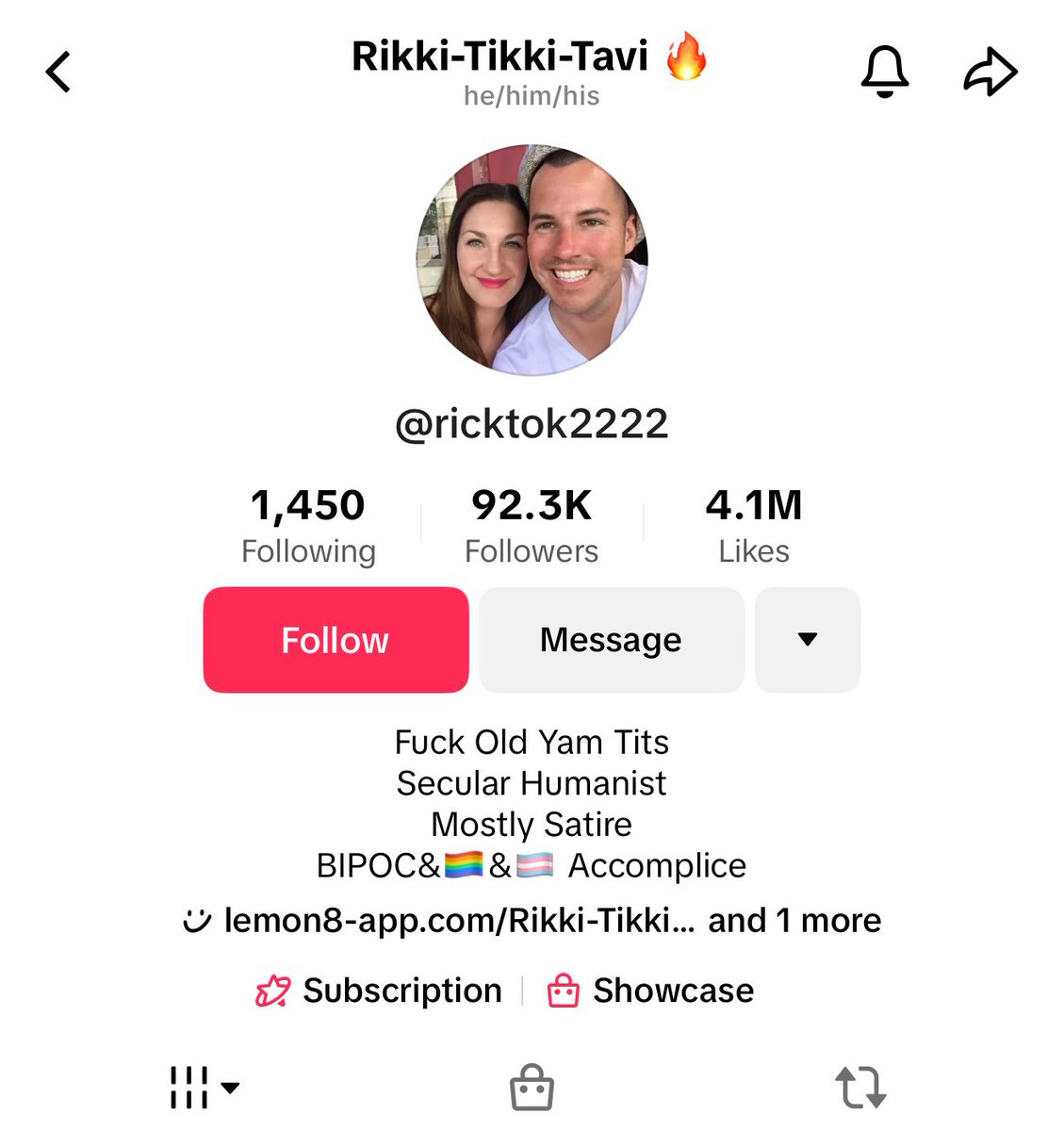This screenshot has width=1064, height=1131.
Task: Follow @ricktok2222
Action: point(336,640)
